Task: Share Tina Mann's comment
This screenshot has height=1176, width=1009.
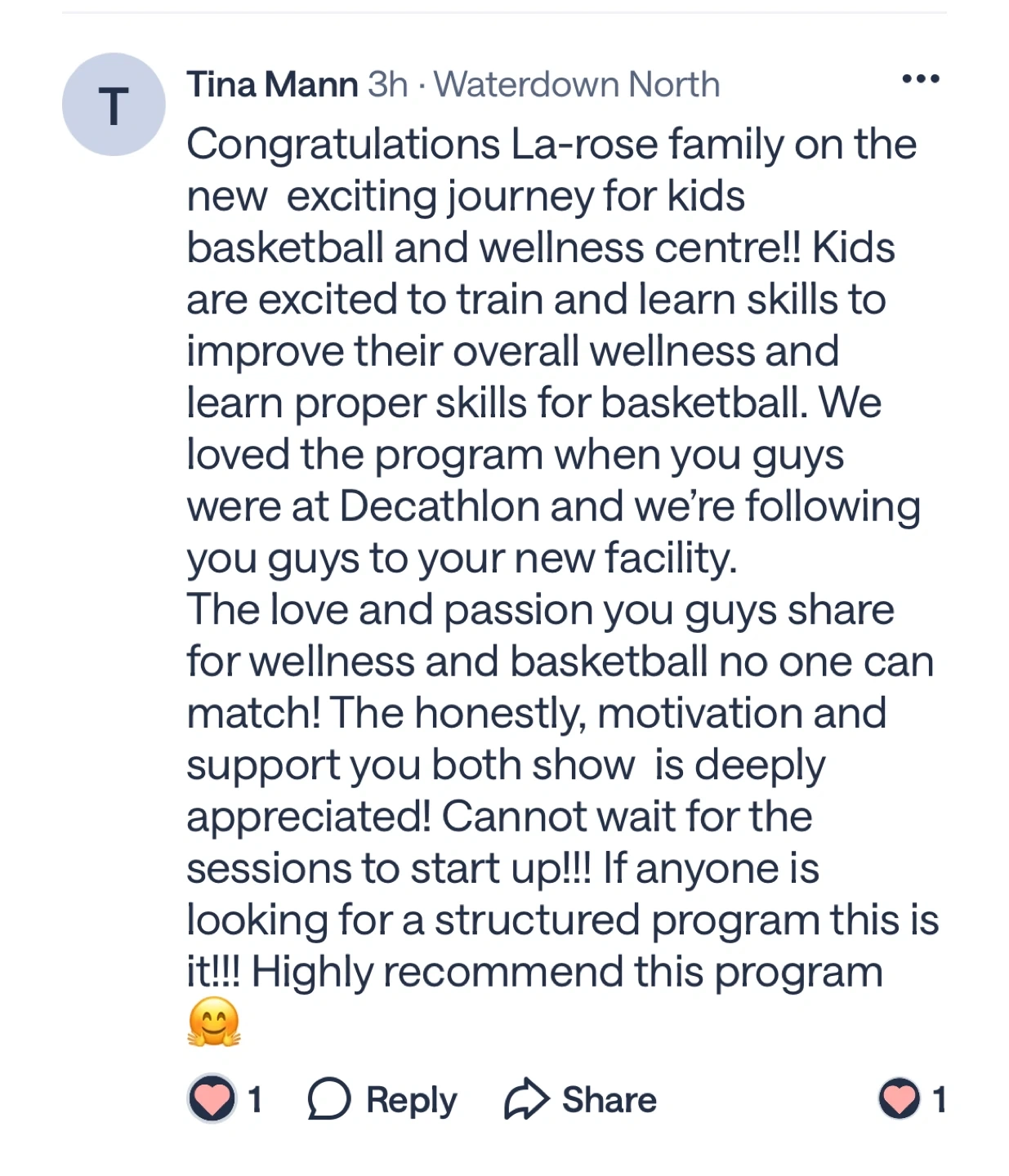Action: click(580, 1099)
